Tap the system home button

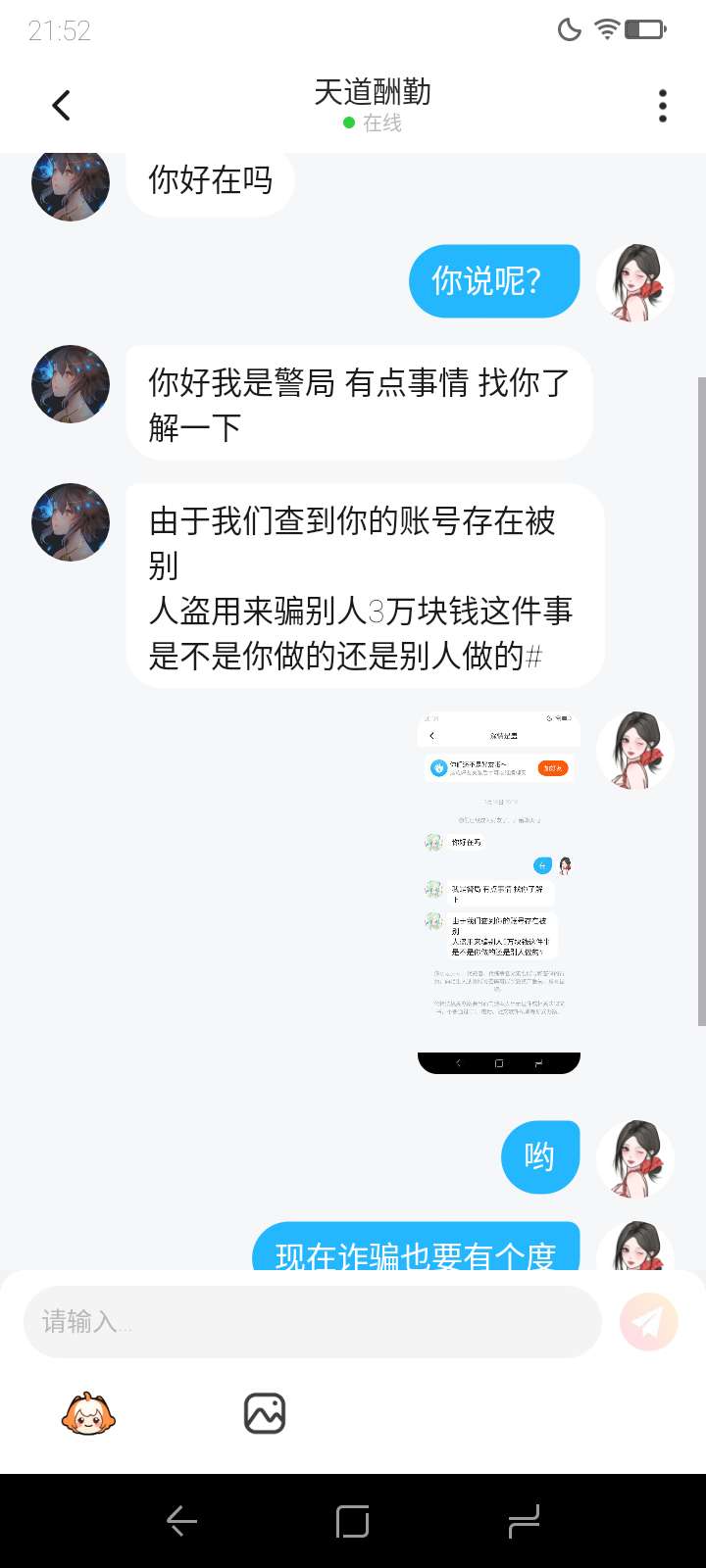(352, 1521)
